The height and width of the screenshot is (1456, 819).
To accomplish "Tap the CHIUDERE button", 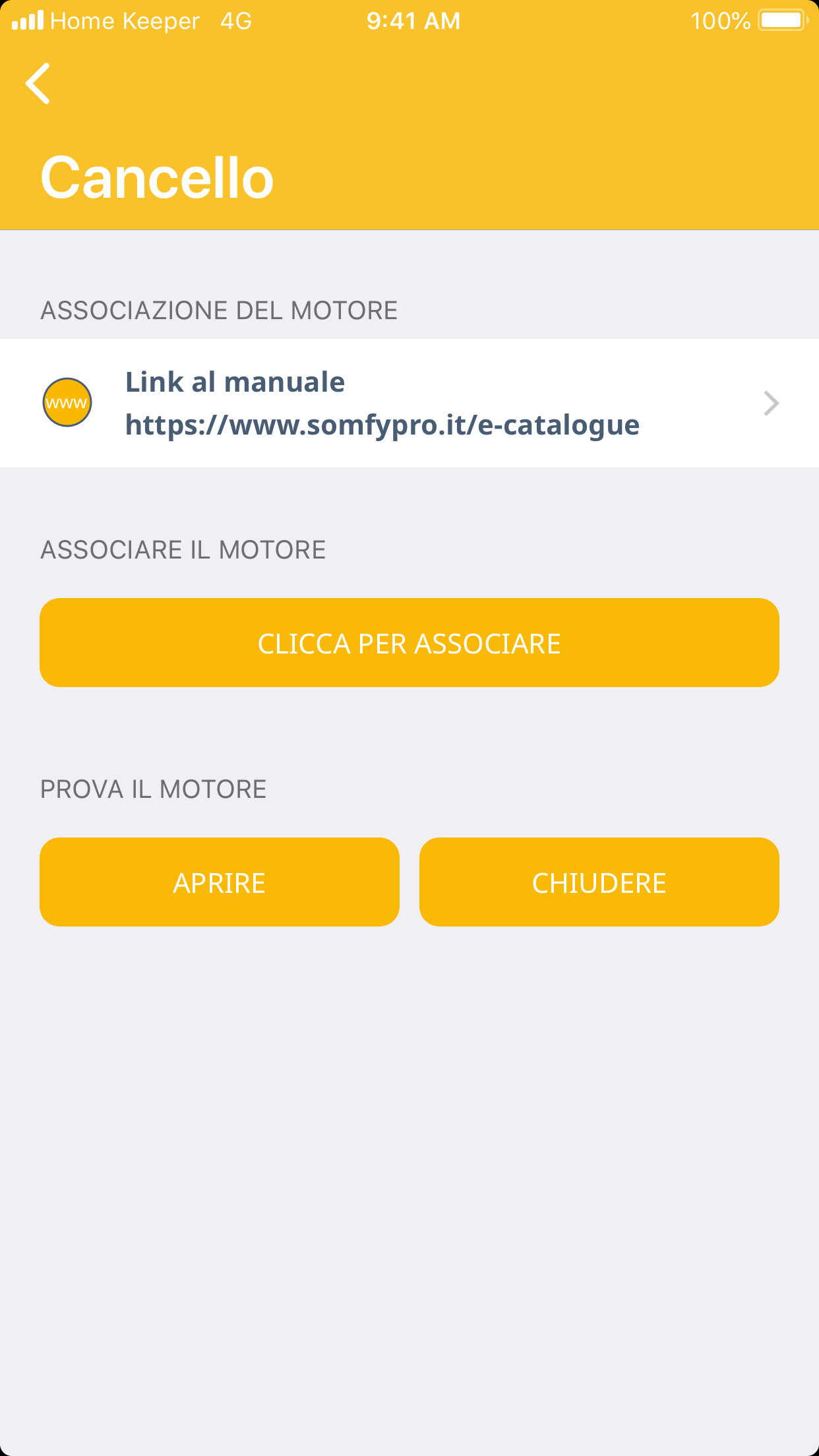I will pyautogui.click(x=599, y=882).
